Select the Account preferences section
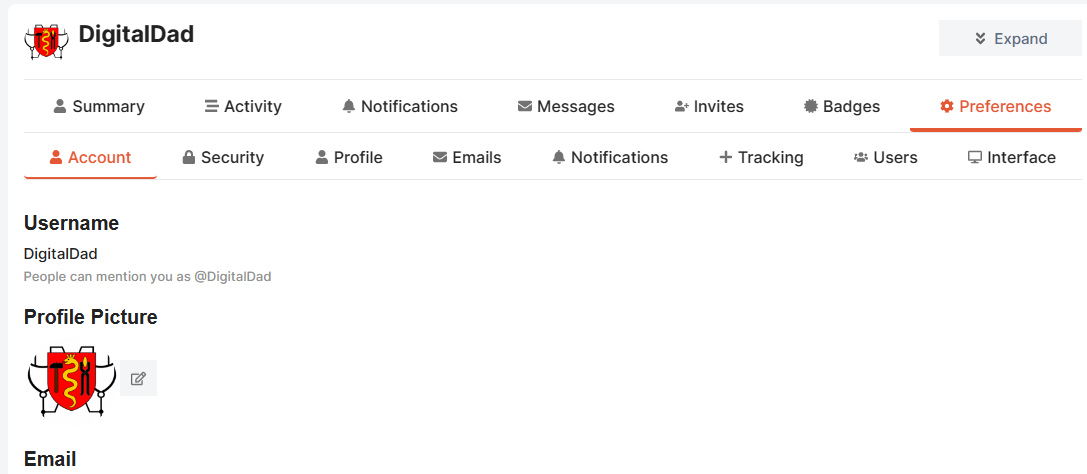 point(90,157)
